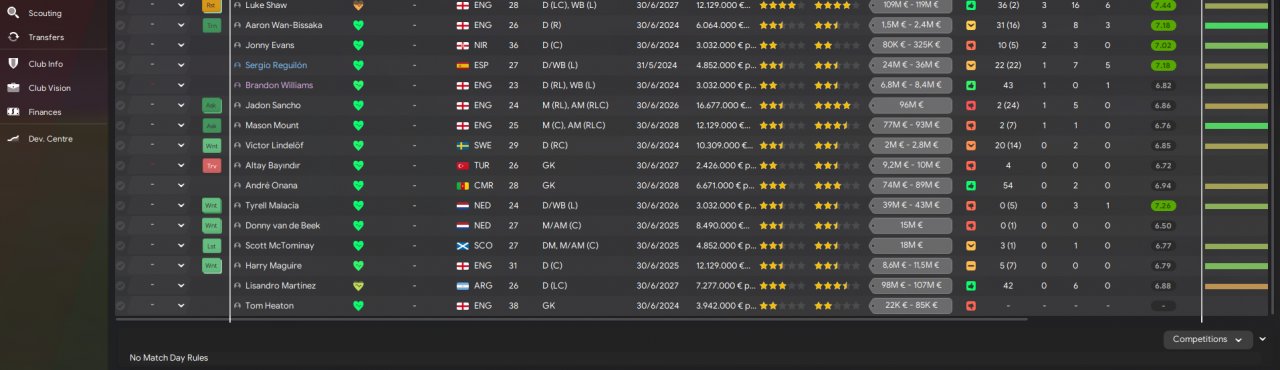The height and width of the screenshot is (370, 1280).
Task: Open position dropdown in Donny van de Beek's row
Action: click(x=181, y=225)
